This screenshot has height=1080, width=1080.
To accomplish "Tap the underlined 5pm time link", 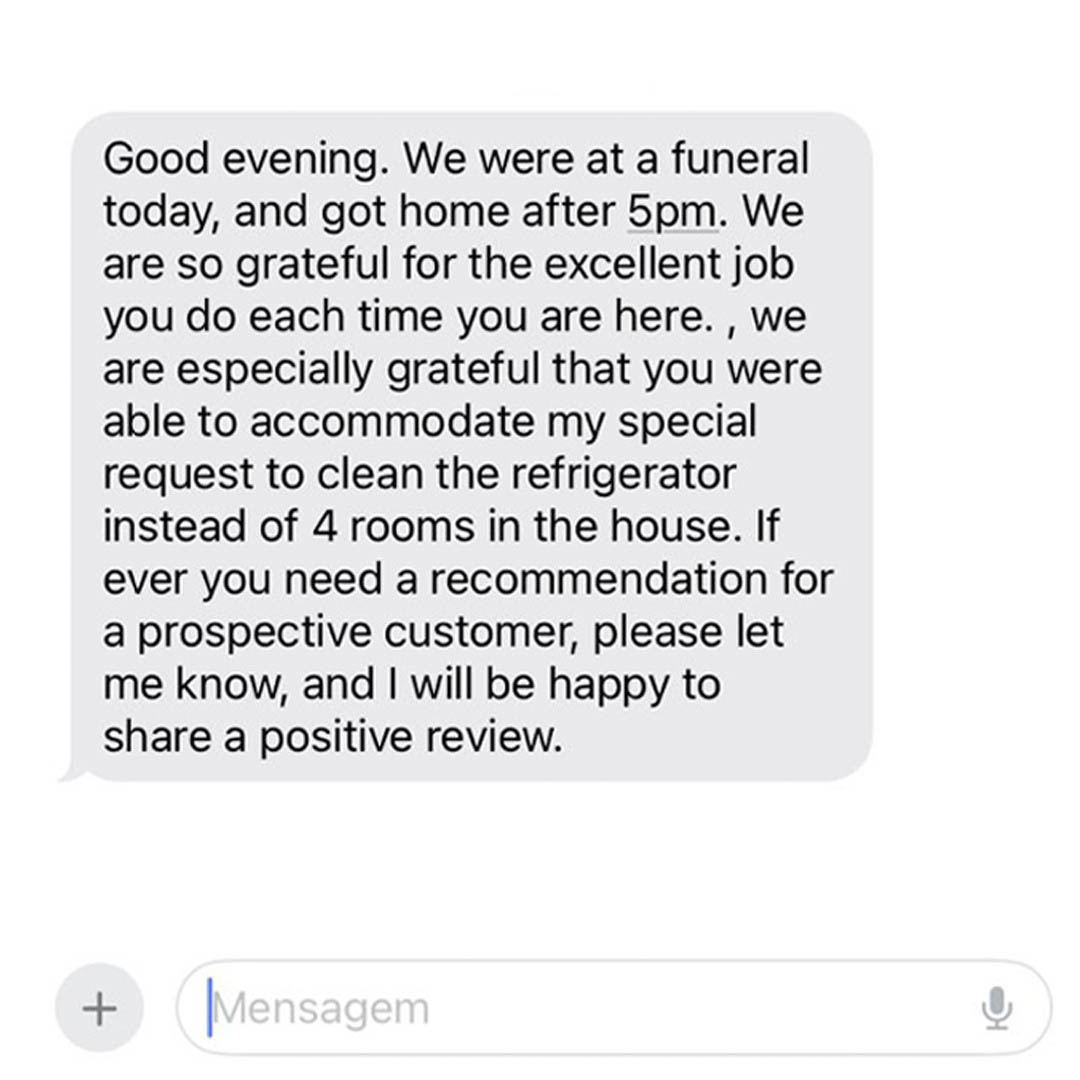I will (673, 211).
